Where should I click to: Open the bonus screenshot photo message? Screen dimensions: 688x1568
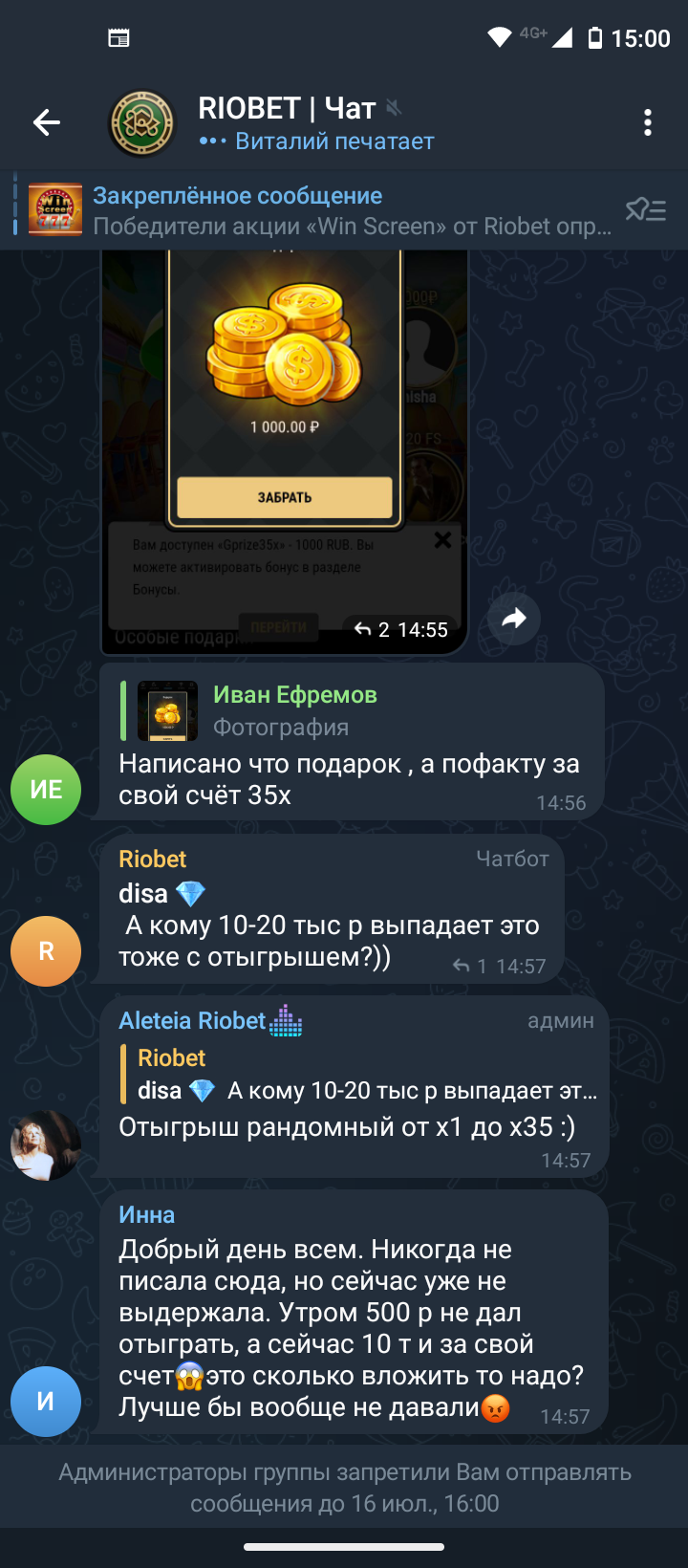coord(285,430)
